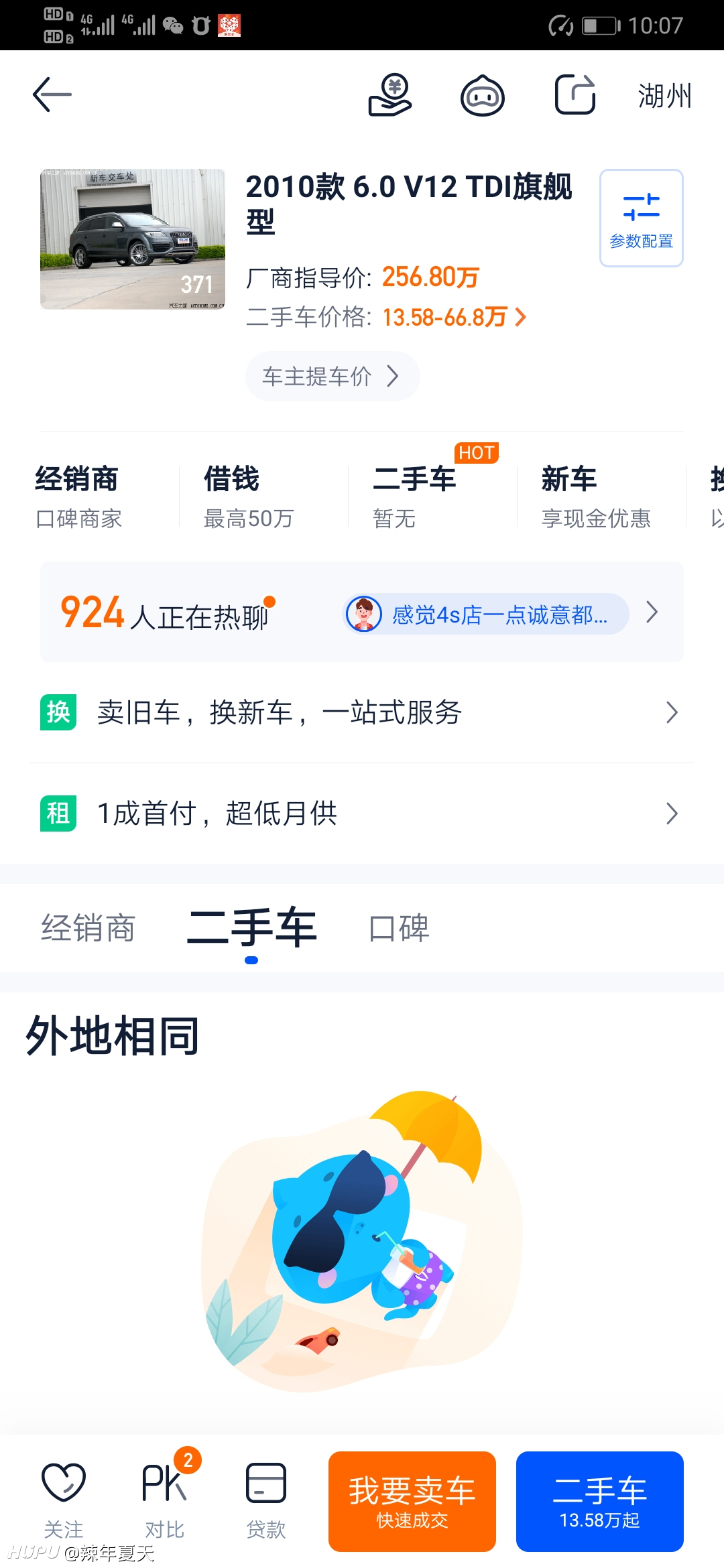Image resolution: width=724 pixels, height=1568 pixels.
Task: Switch to the 口碑 tab
Action: pyautogui.click(x=399, y=929)
